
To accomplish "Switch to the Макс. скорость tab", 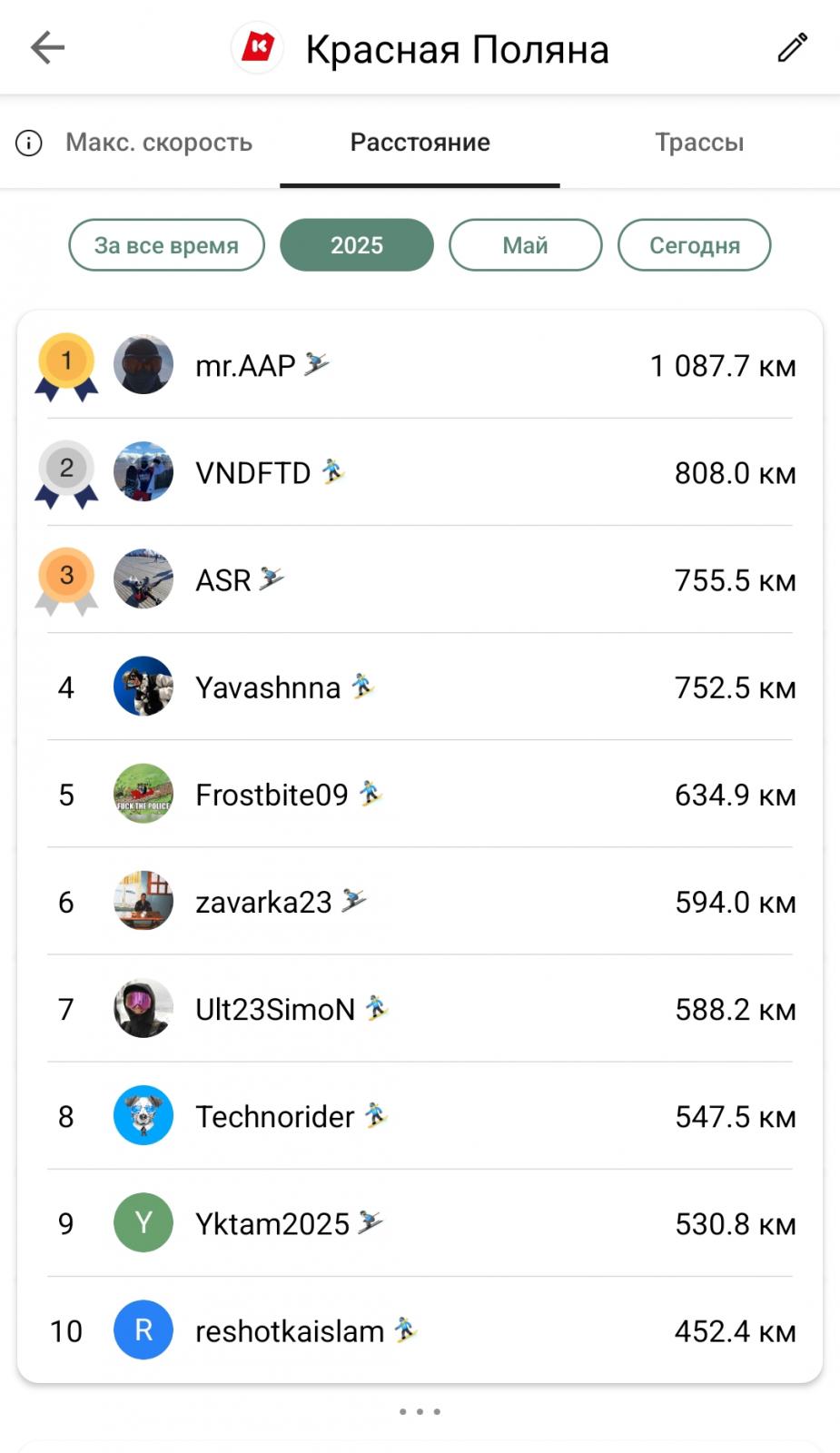I will pyautogui.click(x=159, y=143).
